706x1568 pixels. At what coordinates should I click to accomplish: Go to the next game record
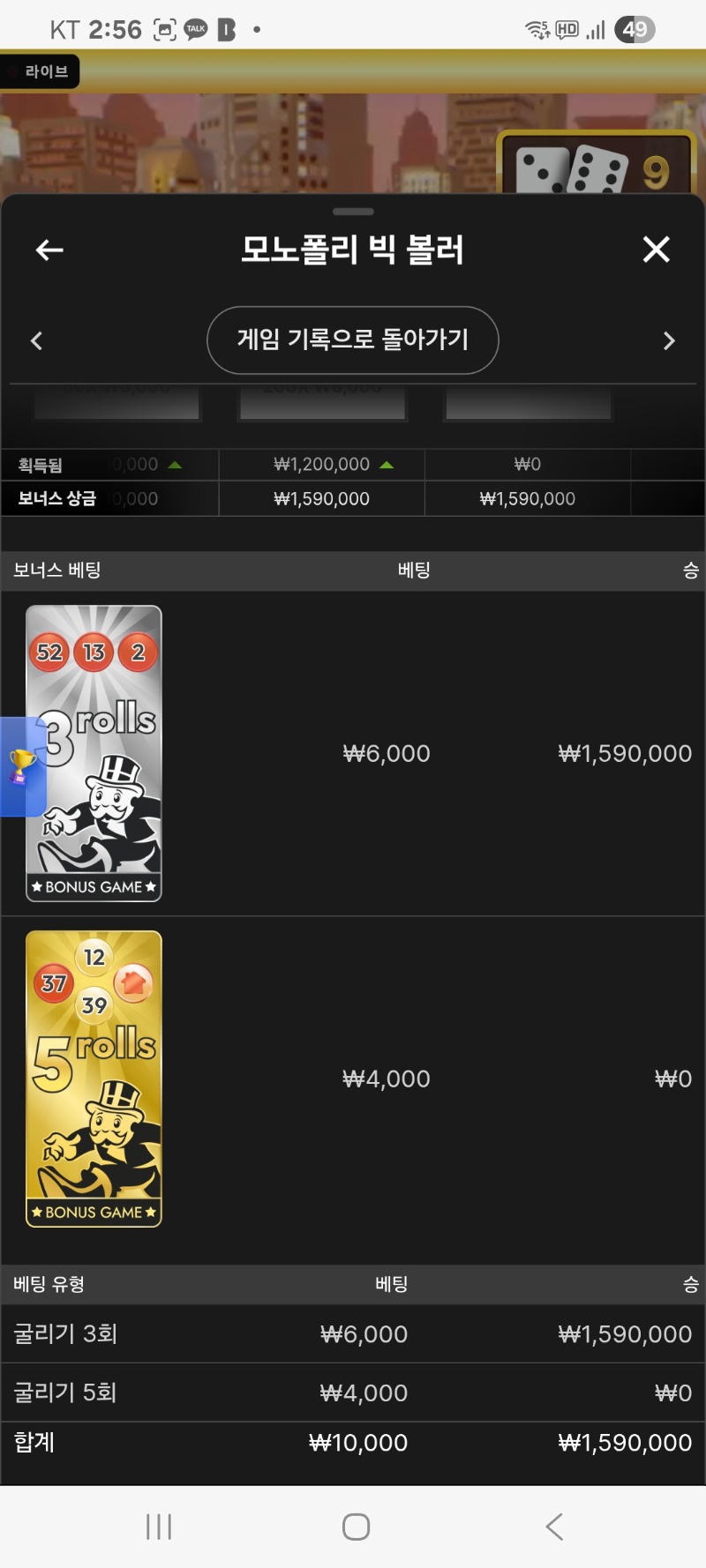tap(669, 341)
